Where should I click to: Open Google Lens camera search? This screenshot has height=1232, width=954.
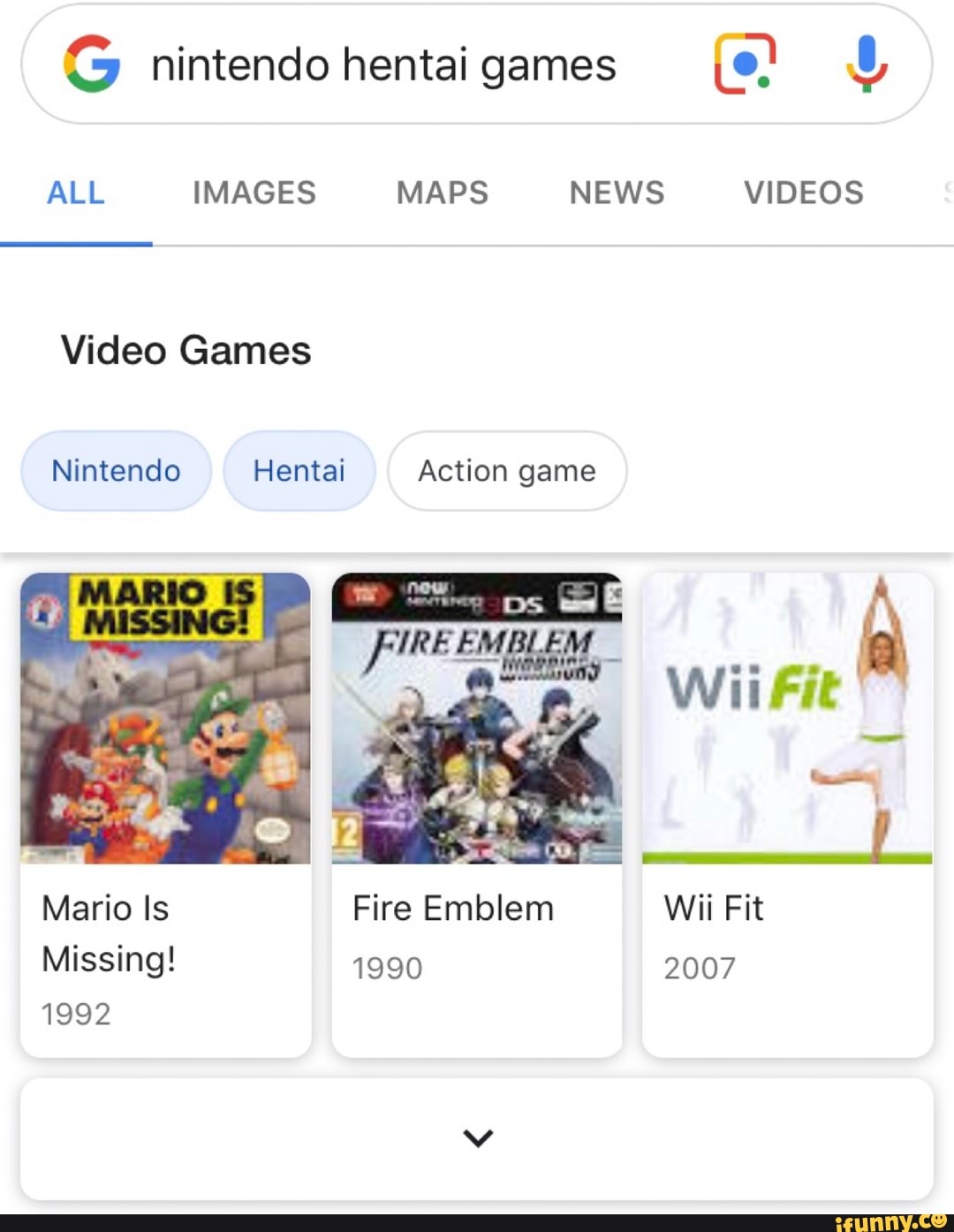point(745,65)
